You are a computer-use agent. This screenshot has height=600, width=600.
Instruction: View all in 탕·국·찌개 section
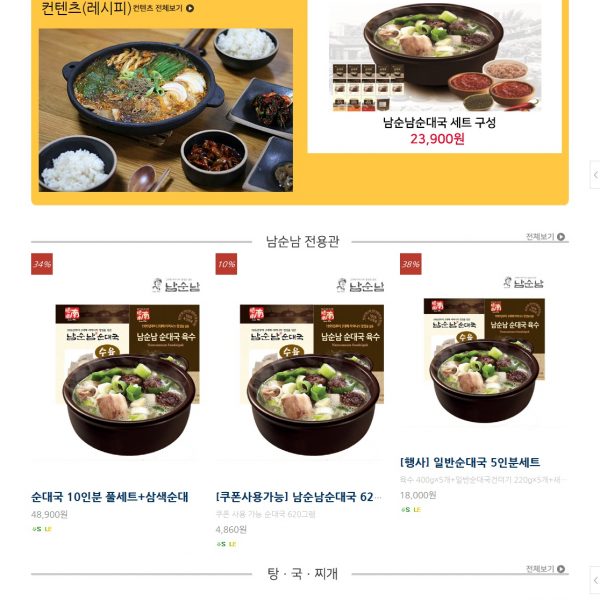point(546,569)
